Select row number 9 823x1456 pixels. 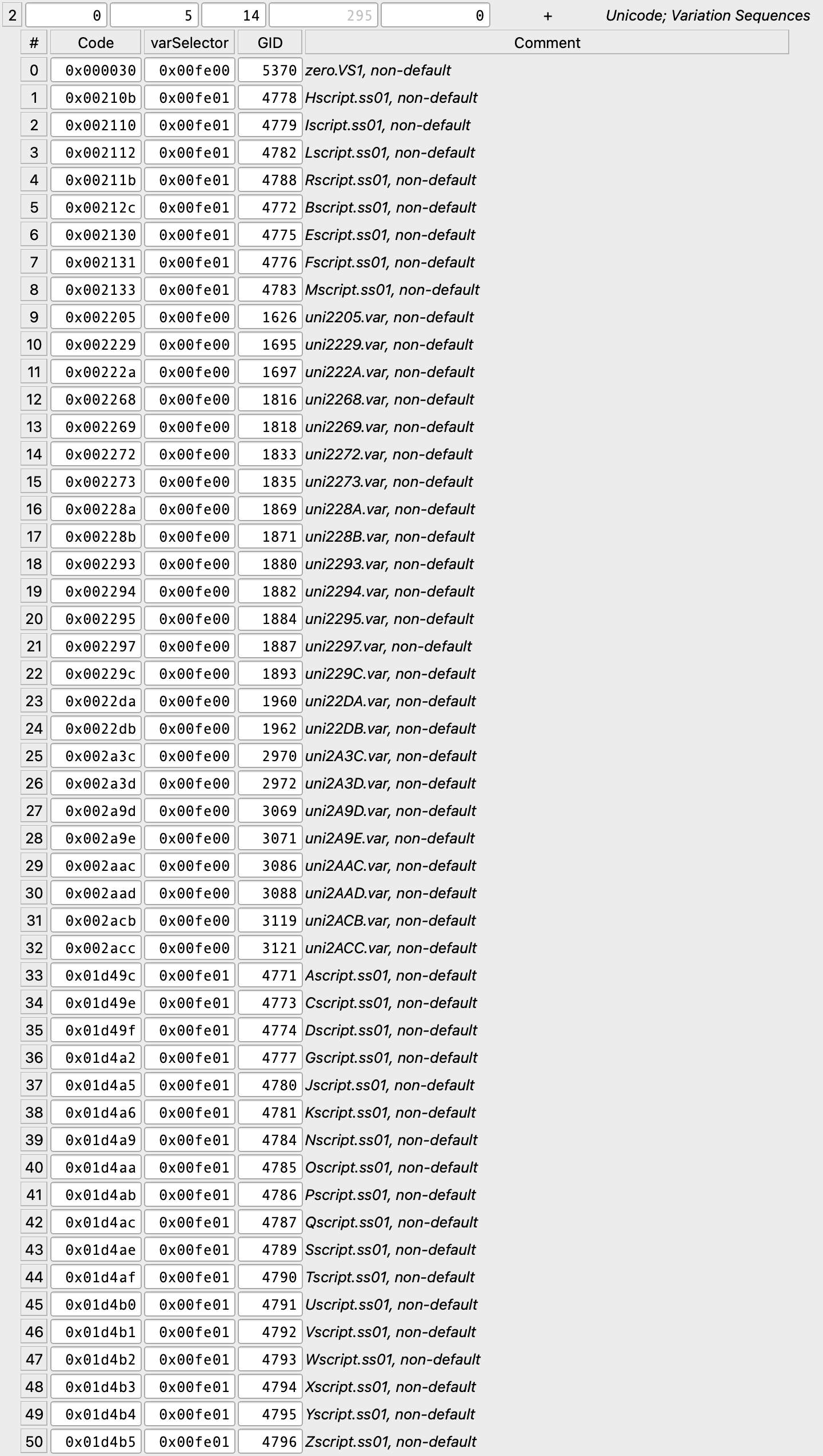34,317
